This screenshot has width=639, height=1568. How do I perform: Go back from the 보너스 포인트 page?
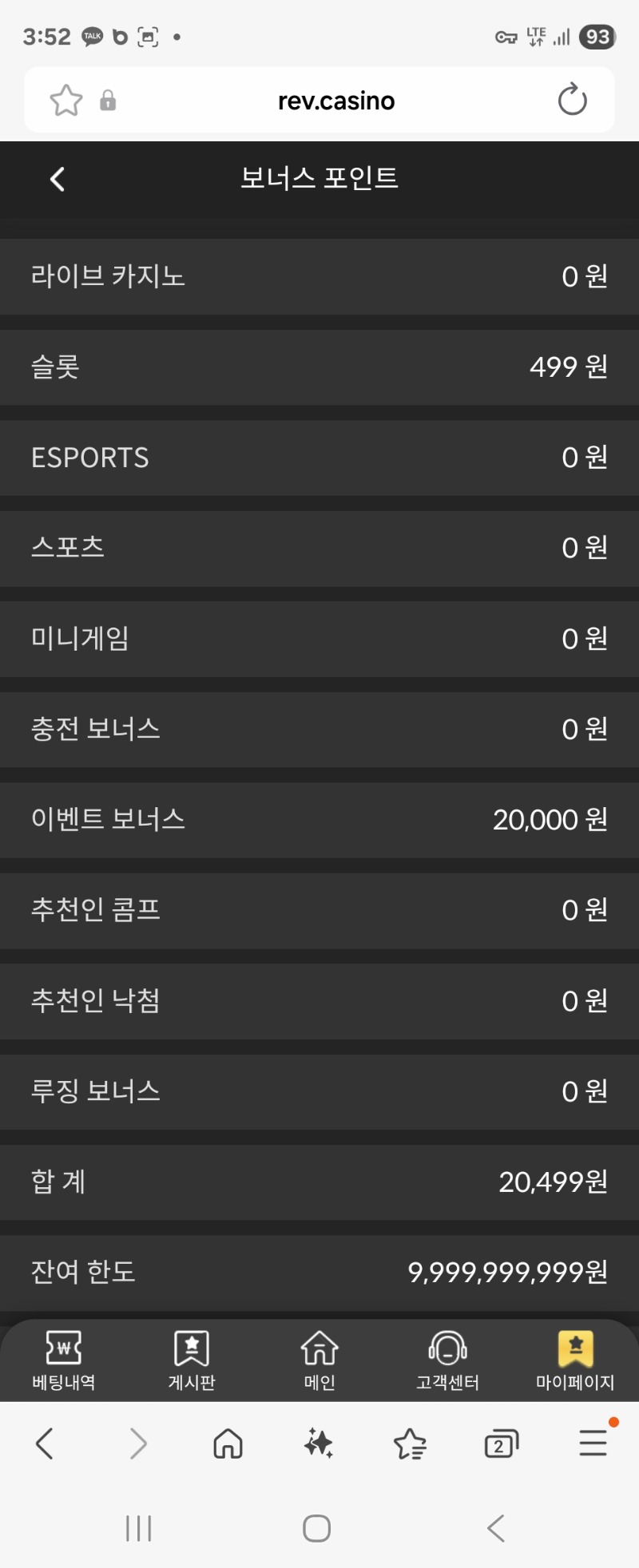tap(58, 180)
